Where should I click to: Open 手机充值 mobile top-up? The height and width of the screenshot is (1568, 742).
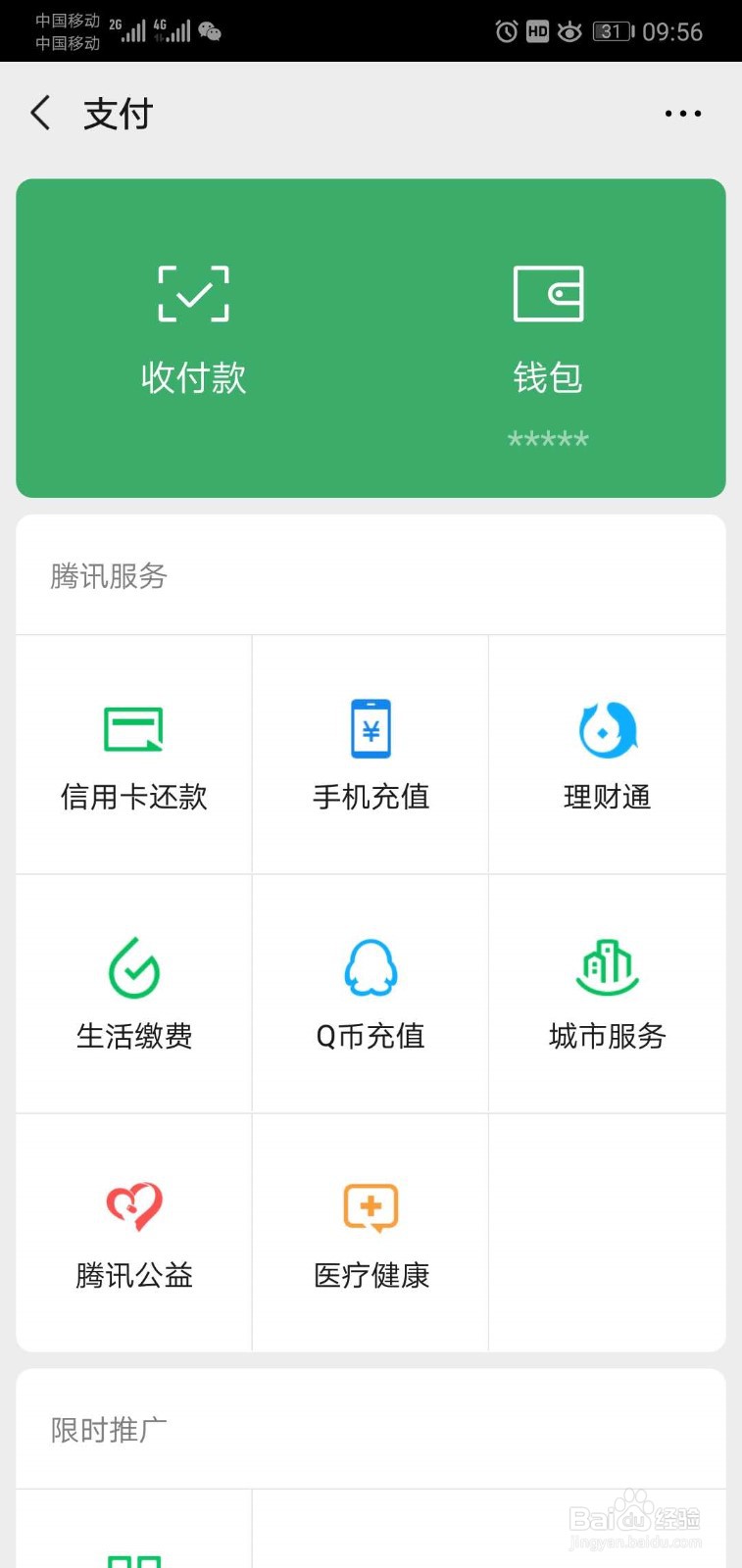click(370, 755)
